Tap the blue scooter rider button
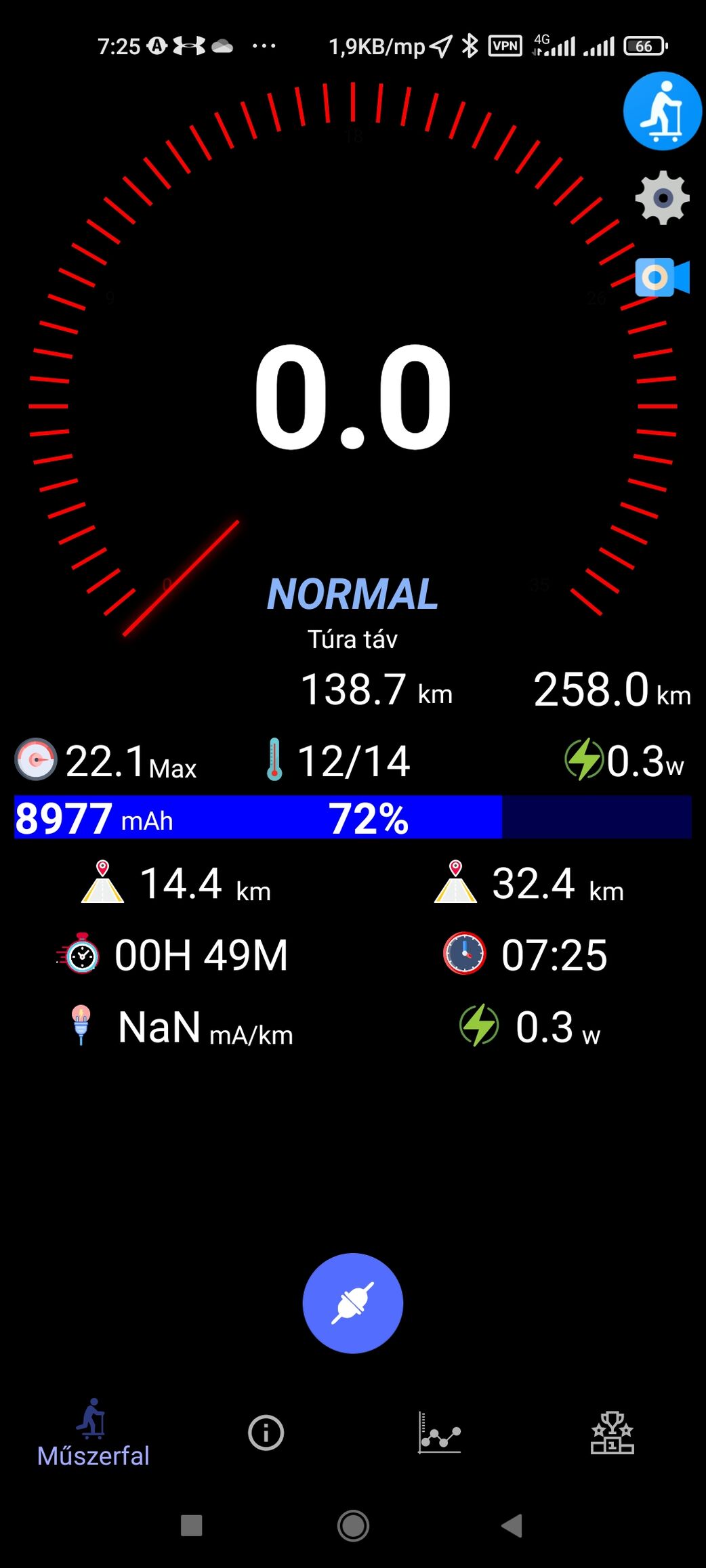This screenshot has height=1568, width=706. [662, 111]
